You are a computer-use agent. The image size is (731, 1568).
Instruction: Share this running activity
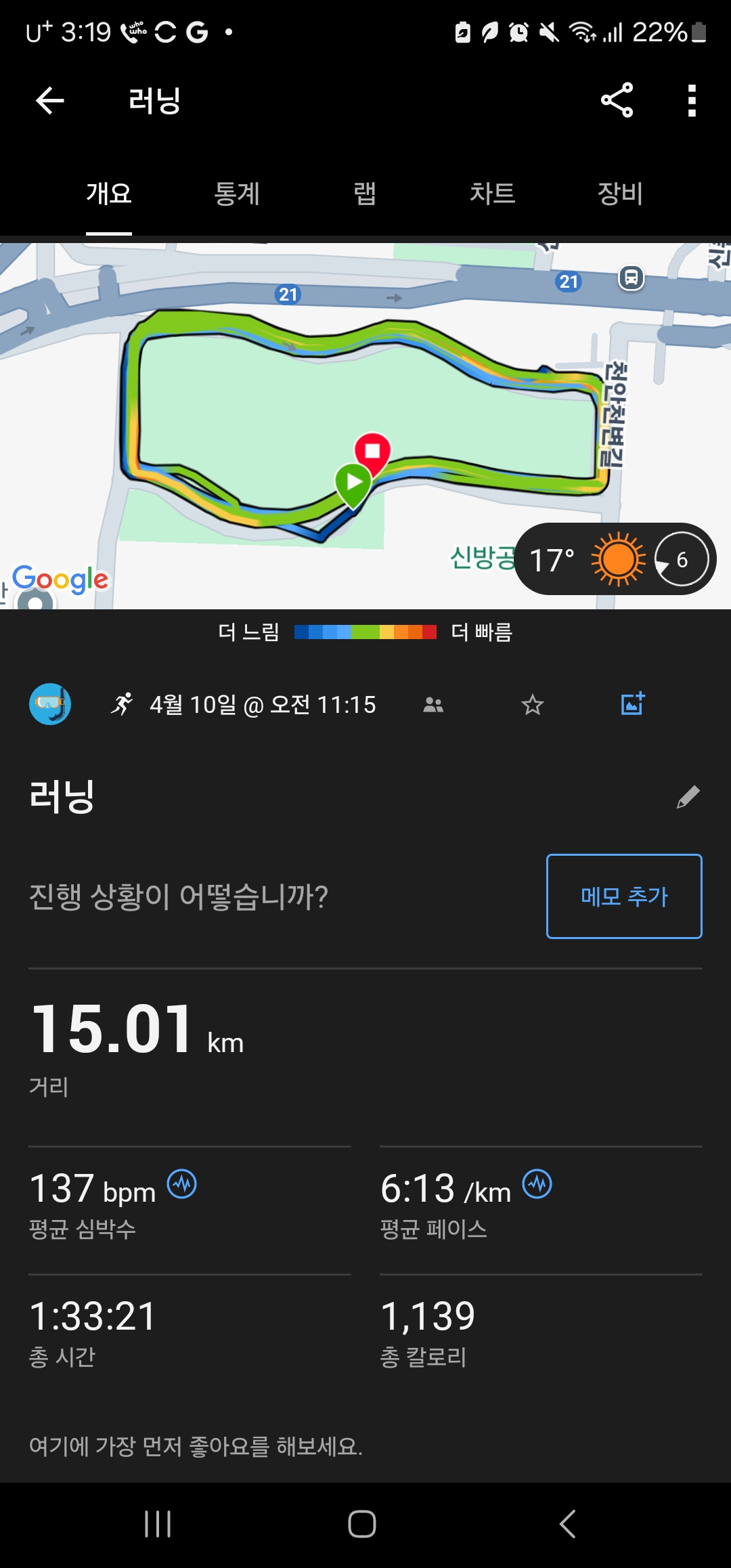point(617,101)
